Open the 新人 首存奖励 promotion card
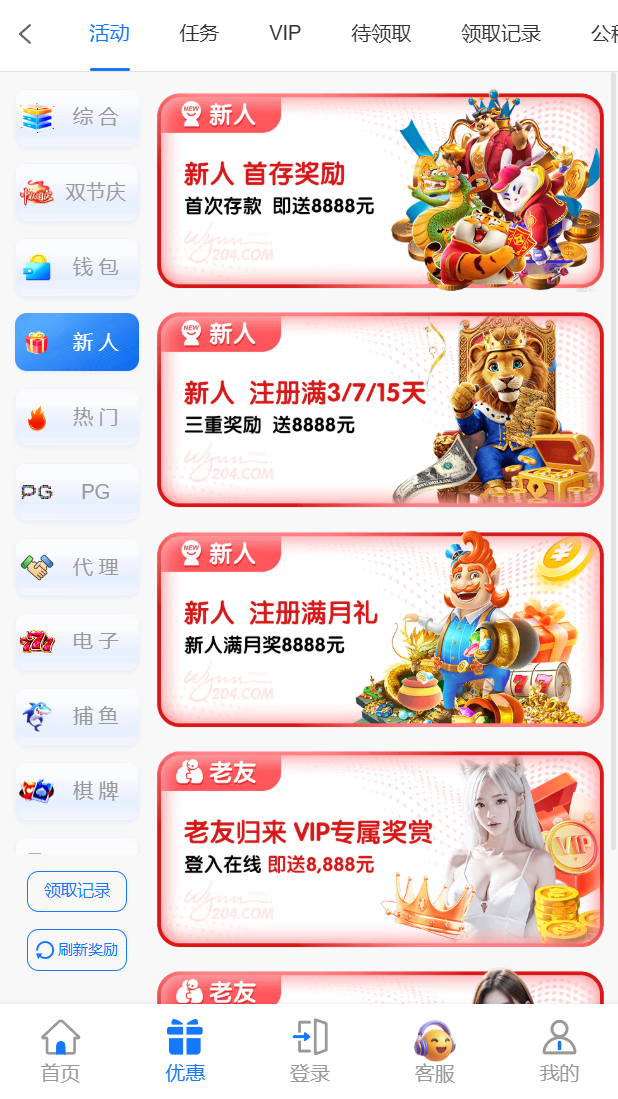The image size is (618, 1099). (x=380, y=191)
